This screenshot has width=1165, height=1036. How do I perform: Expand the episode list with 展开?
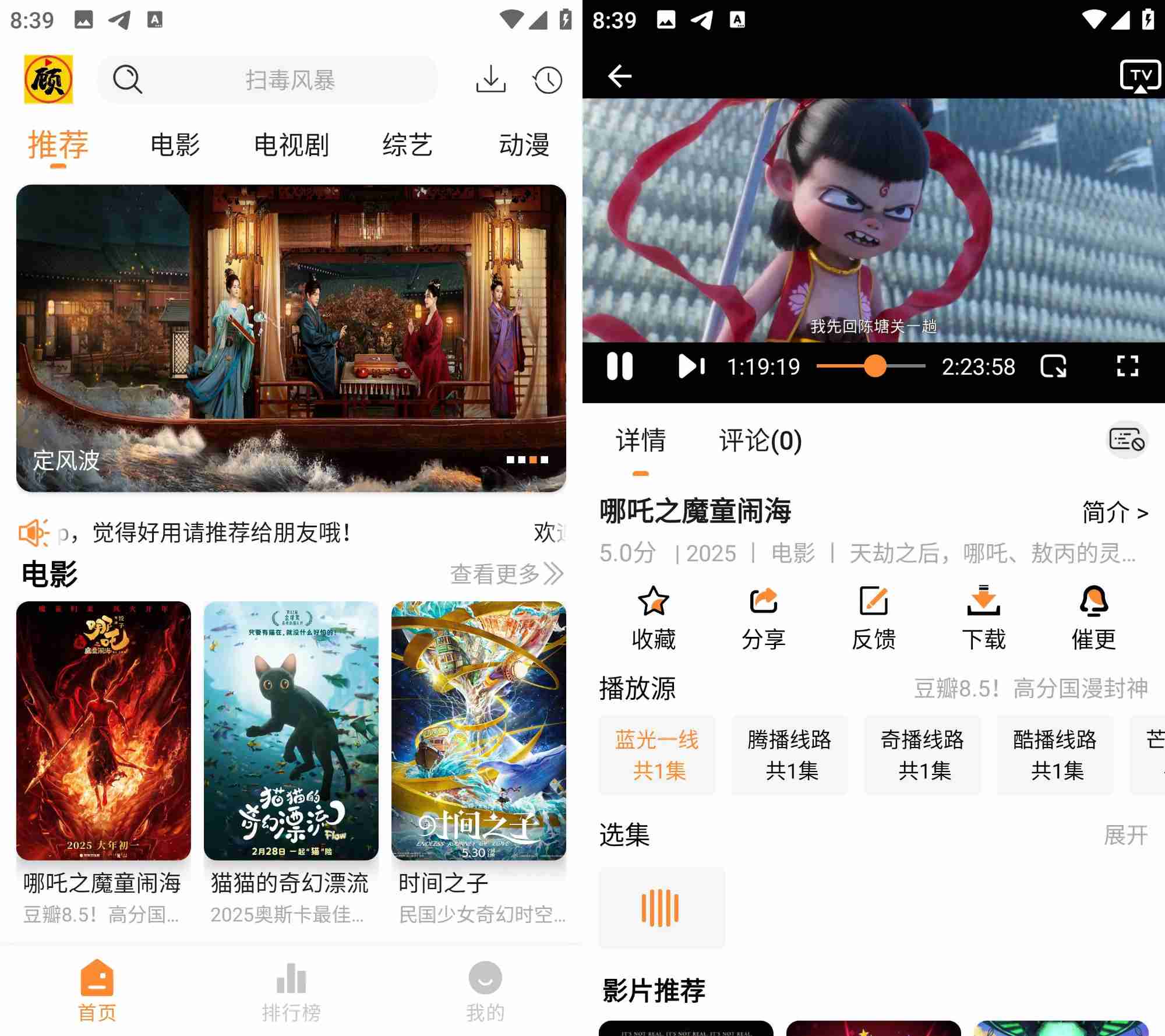point(1125,835)
